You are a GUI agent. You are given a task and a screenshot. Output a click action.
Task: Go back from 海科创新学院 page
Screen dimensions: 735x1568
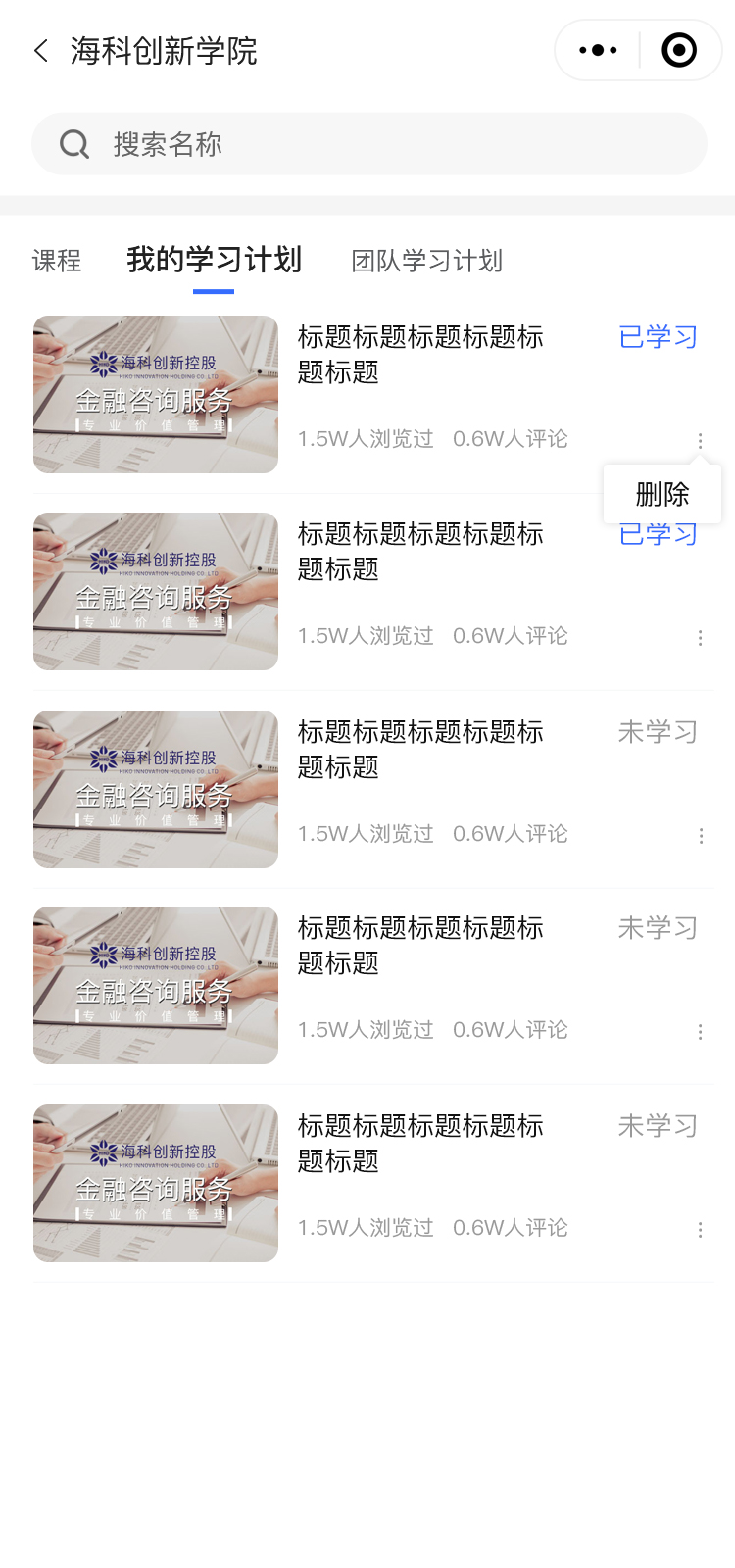(41, 51)
